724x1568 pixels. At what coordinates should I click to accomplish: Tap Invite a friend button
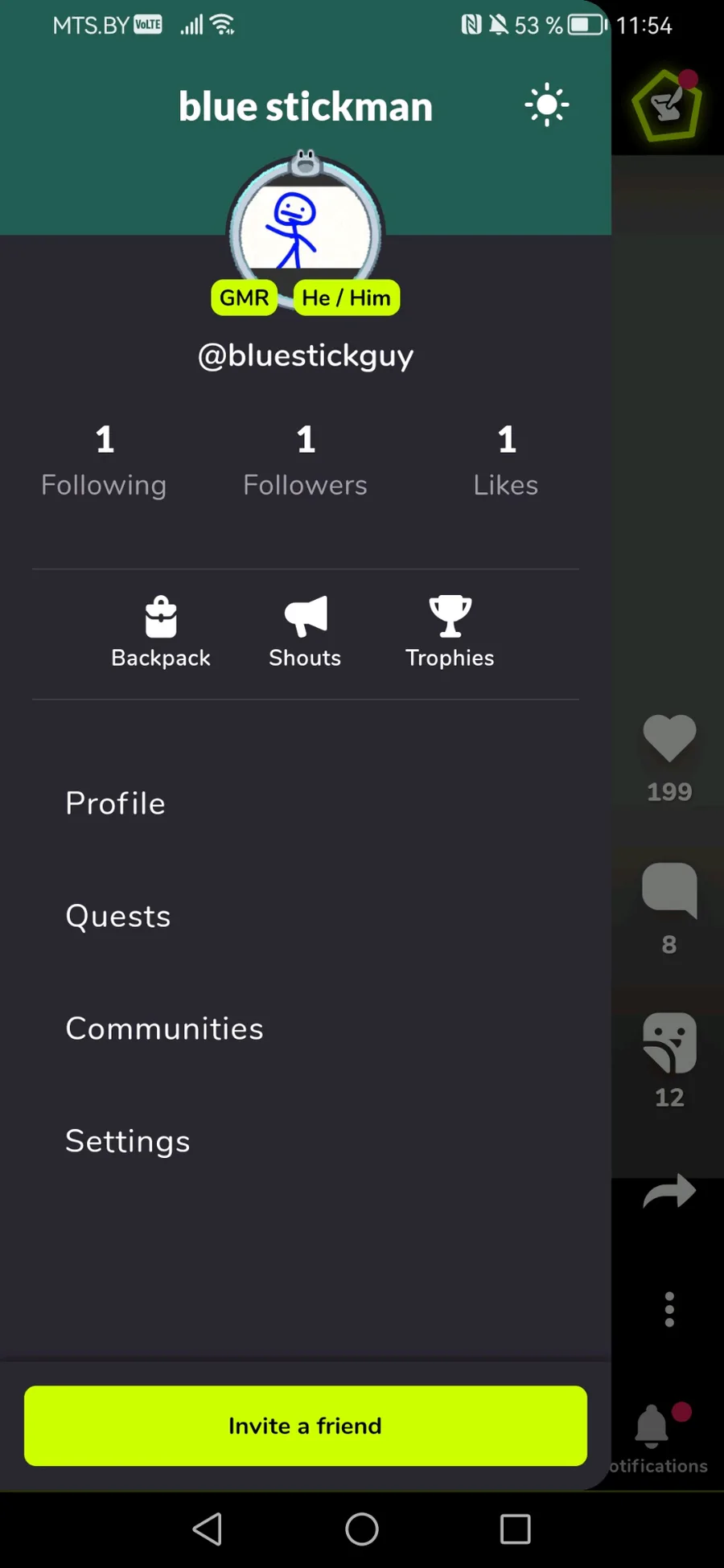click(x=306, y=1426)
